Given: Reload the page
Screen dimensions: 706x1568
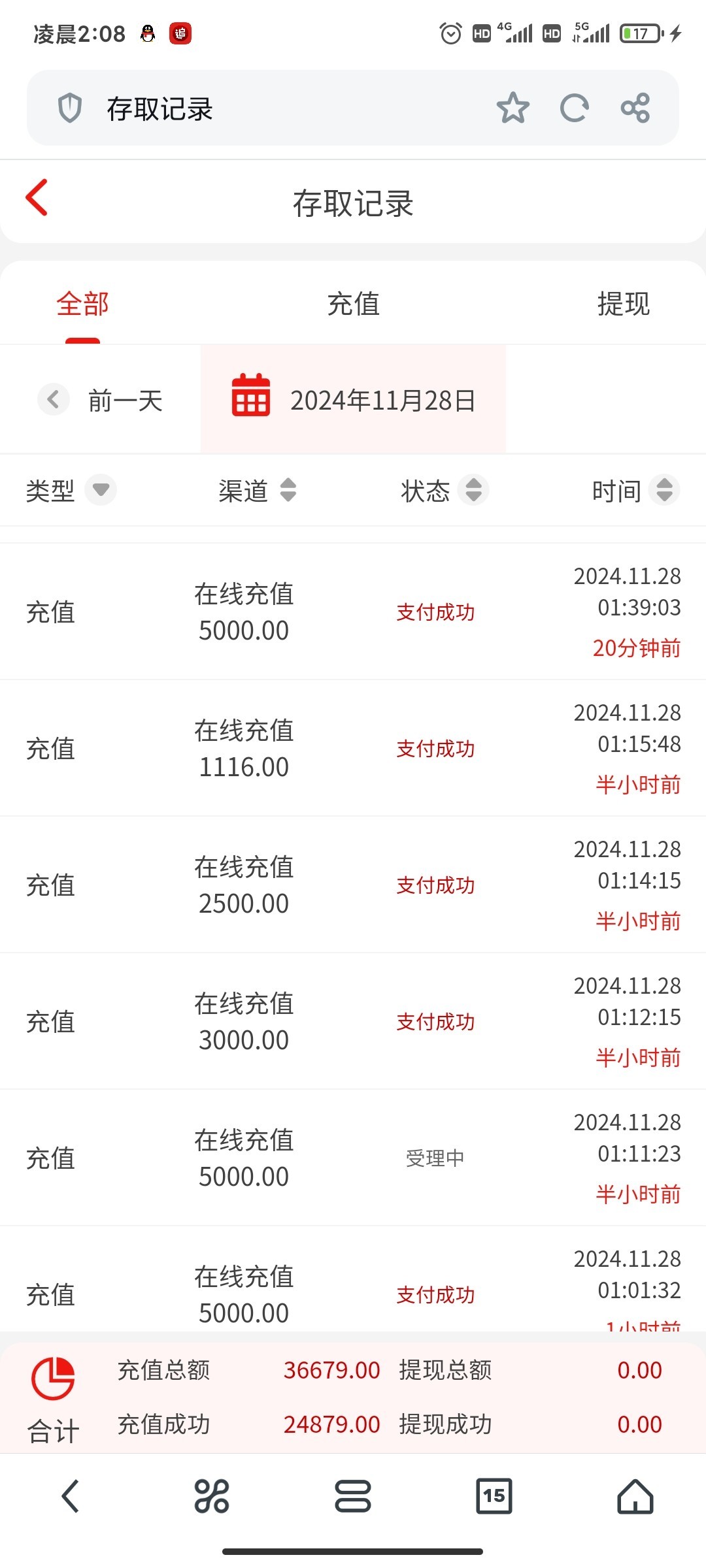Looking at the screenshot, I should (574, 108).
